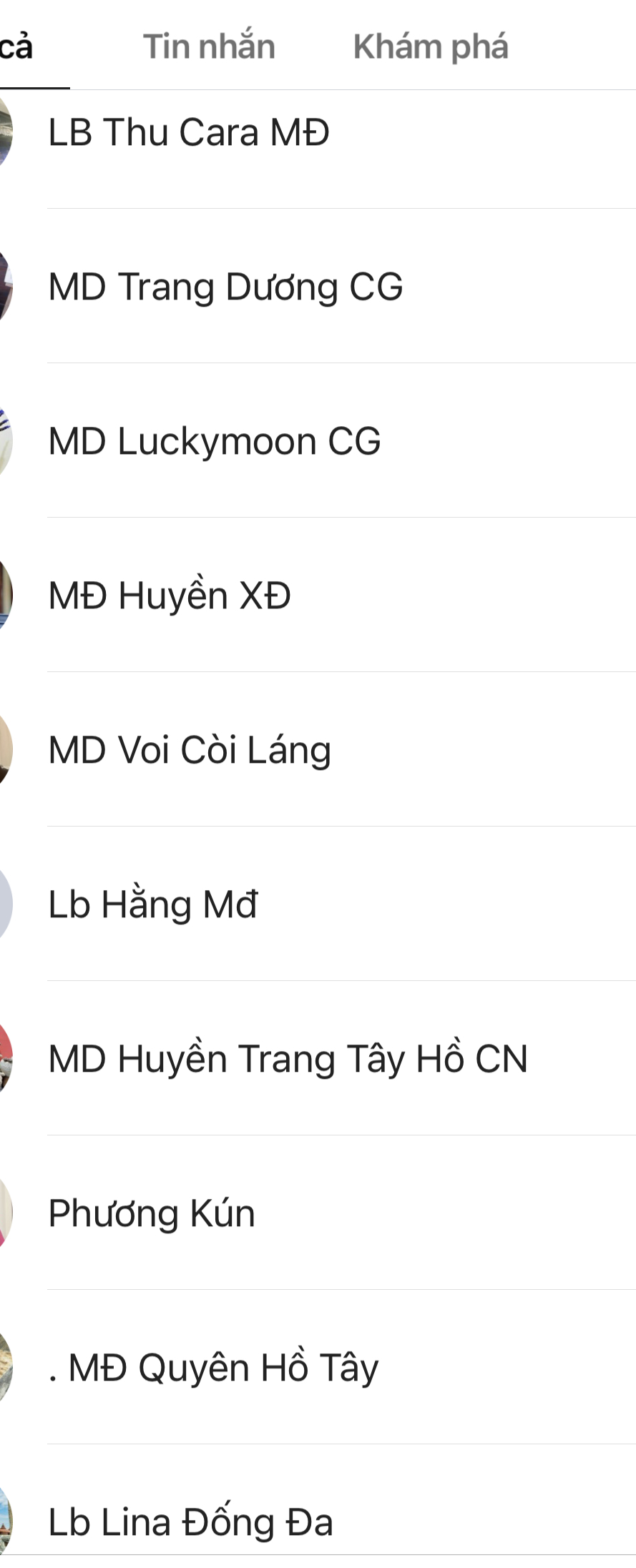This screenshot has width=636, height=1568.
Task: Open the Phương Kún row
Action: (152, 1213)
